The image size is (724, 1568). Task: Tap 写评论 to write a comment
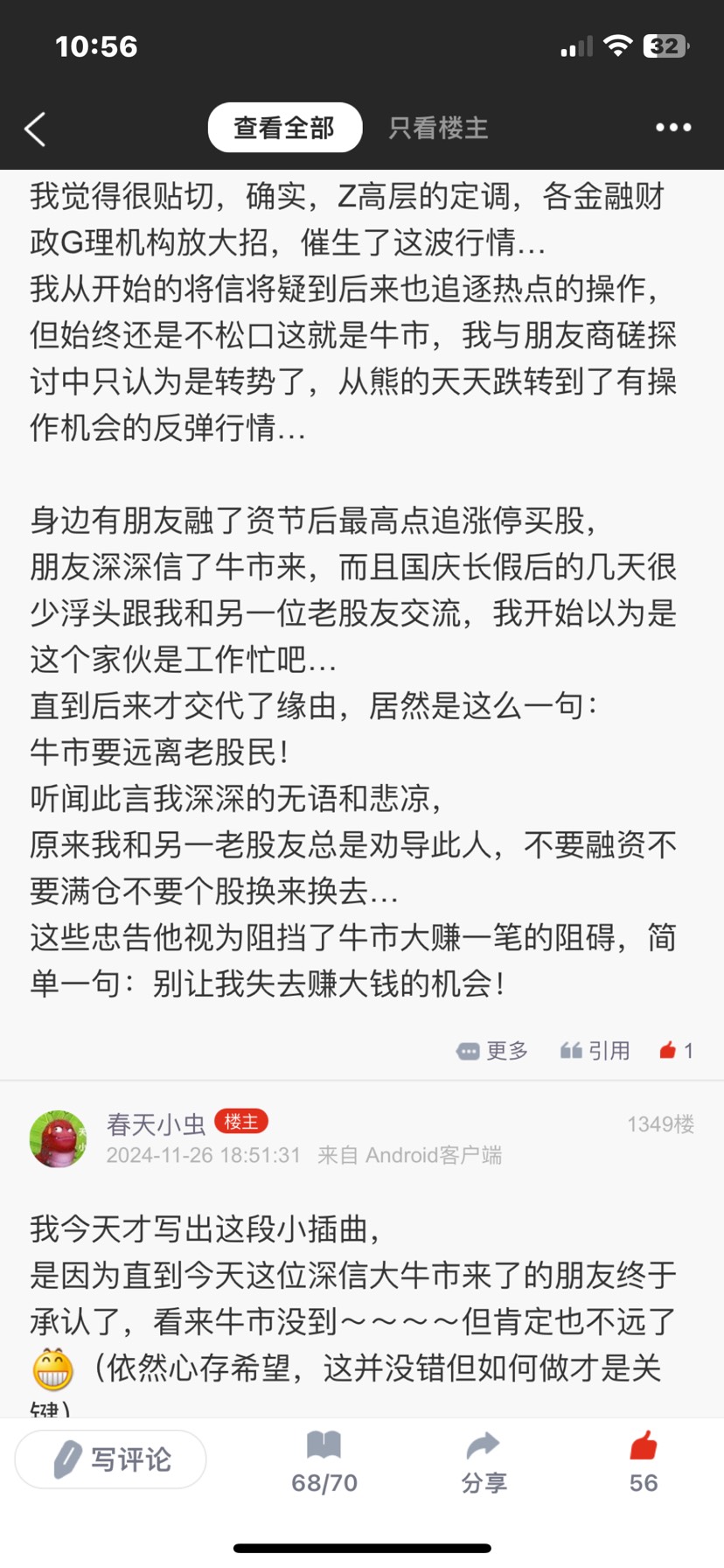pyautogui.click(x=111, y=1459)
